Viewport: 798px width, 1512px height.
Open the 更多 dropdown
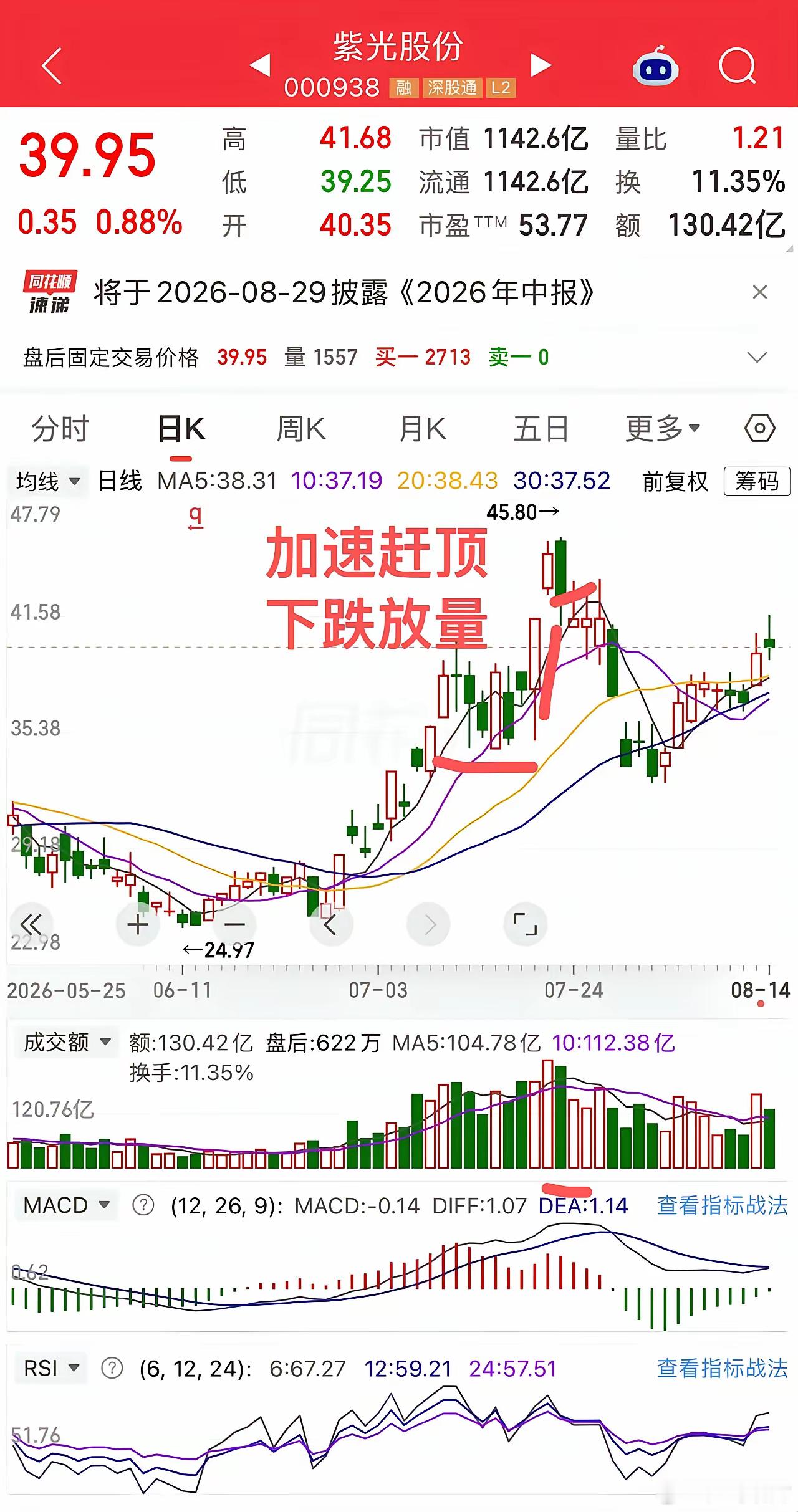point(663,429)
